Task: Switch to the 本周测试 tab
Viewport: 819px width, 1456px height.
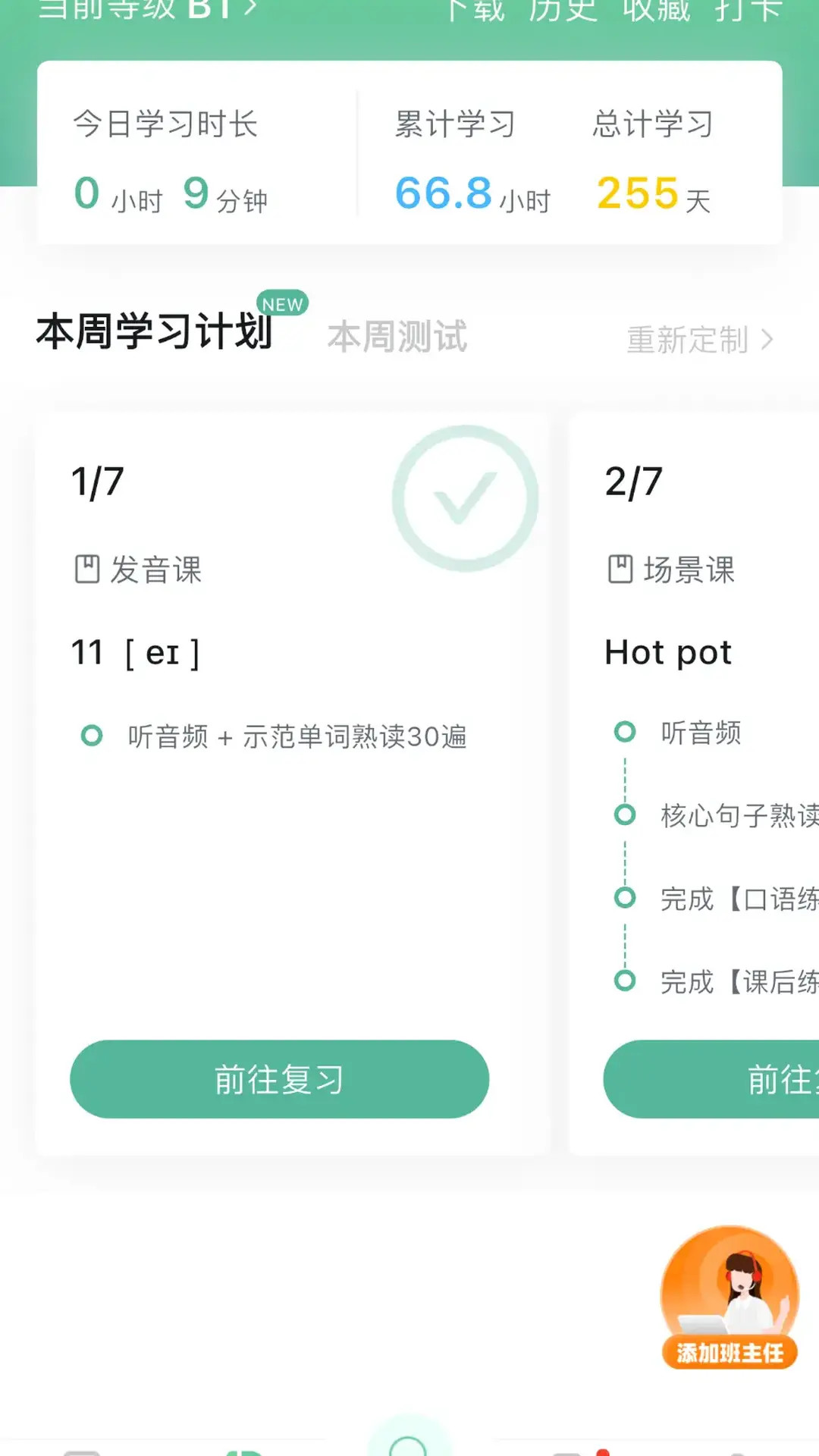Action: pos(397,337)
